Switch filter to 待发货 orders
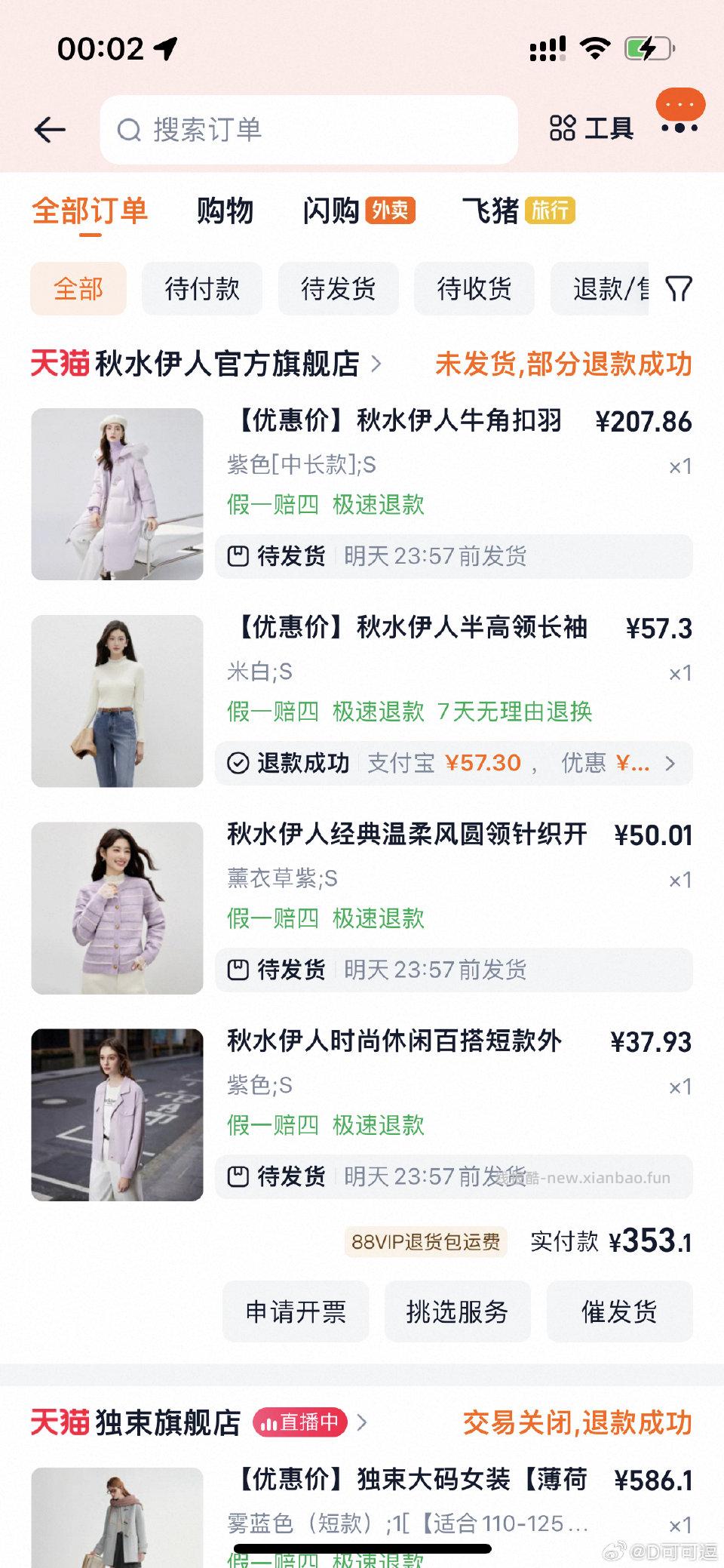724x1568 pixels. [338, 288]
